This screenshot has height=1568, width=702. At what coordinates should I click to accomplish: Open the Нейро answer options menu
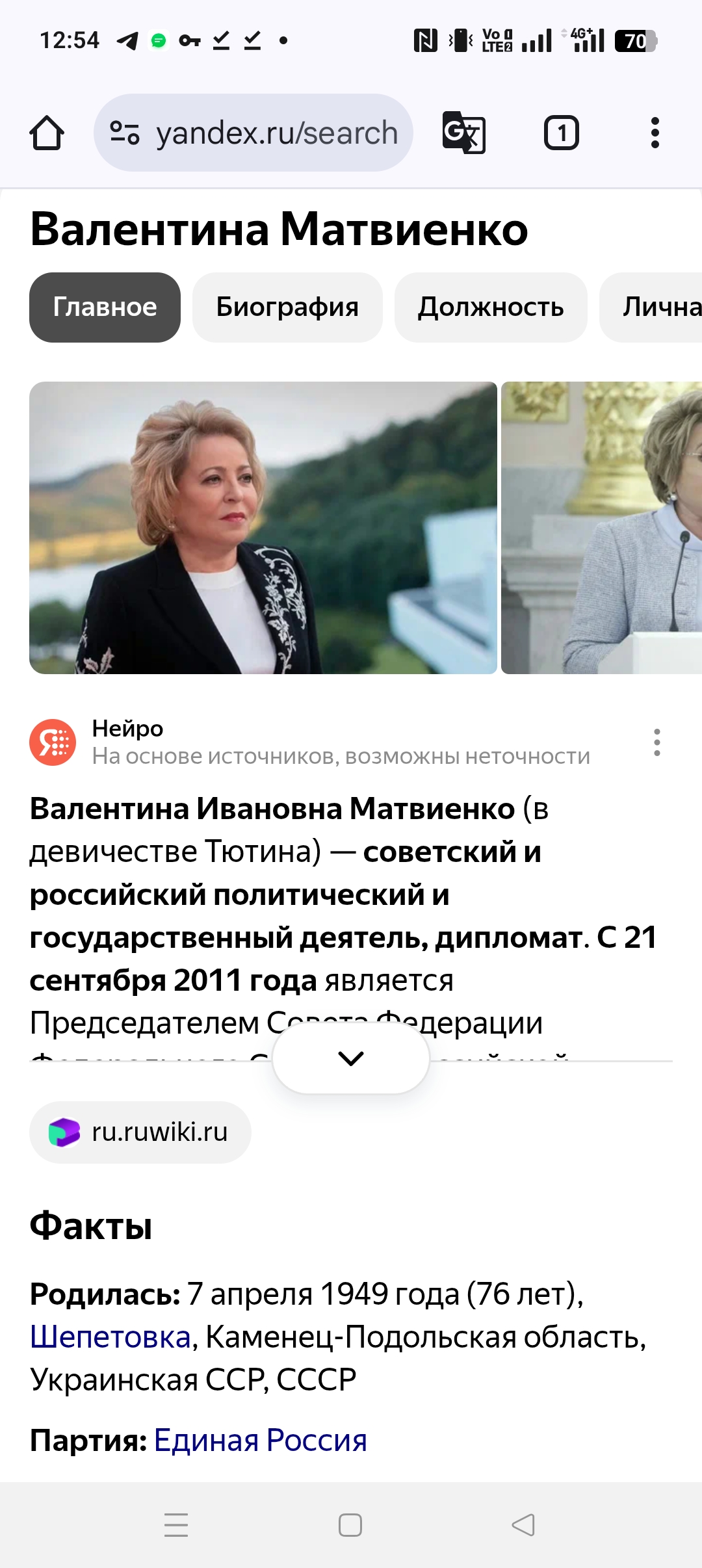click(657, 742)
